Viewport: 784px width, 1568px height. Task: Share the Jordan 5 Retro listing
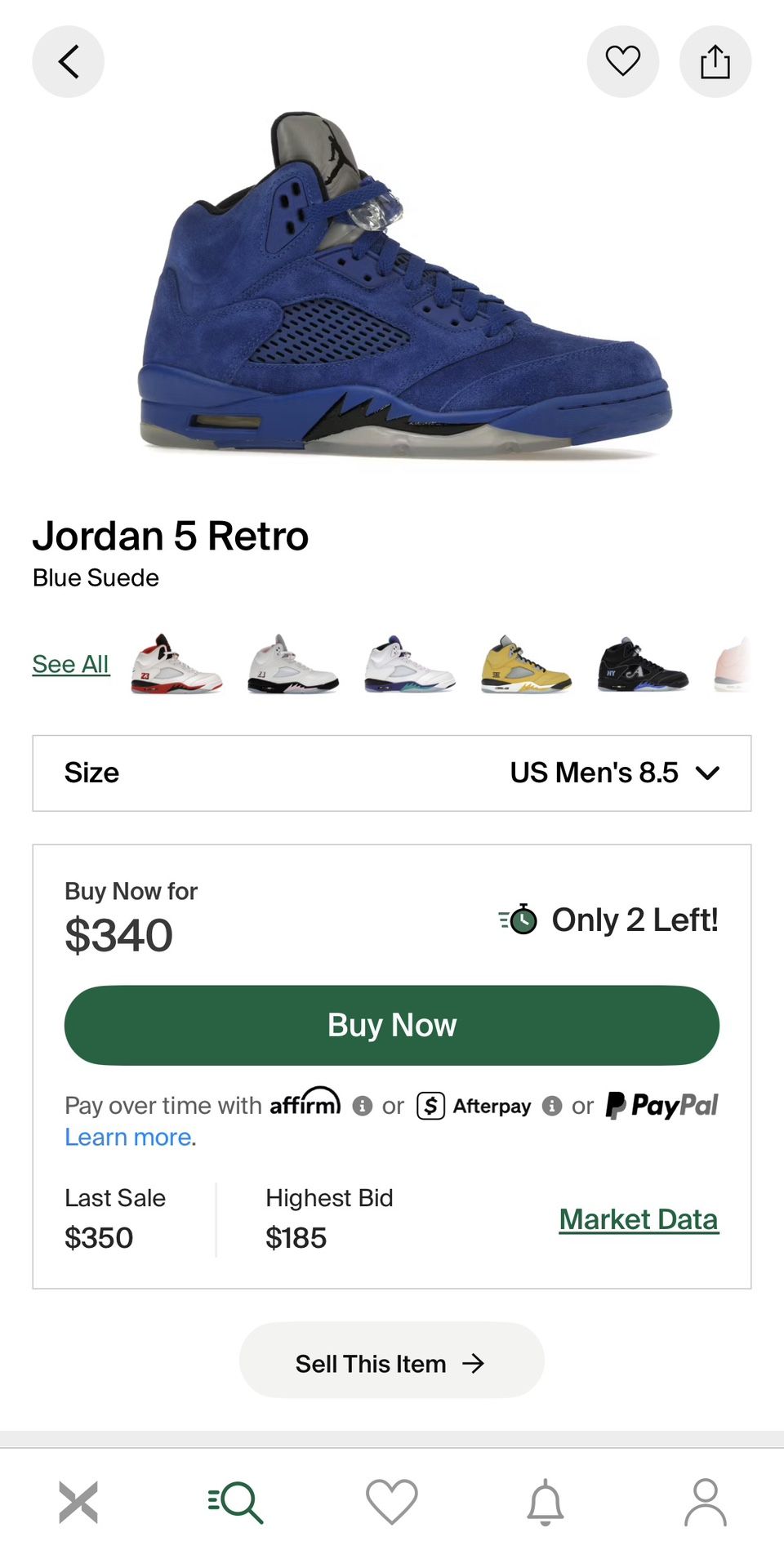pyautogui.click(x=715, y=61)
